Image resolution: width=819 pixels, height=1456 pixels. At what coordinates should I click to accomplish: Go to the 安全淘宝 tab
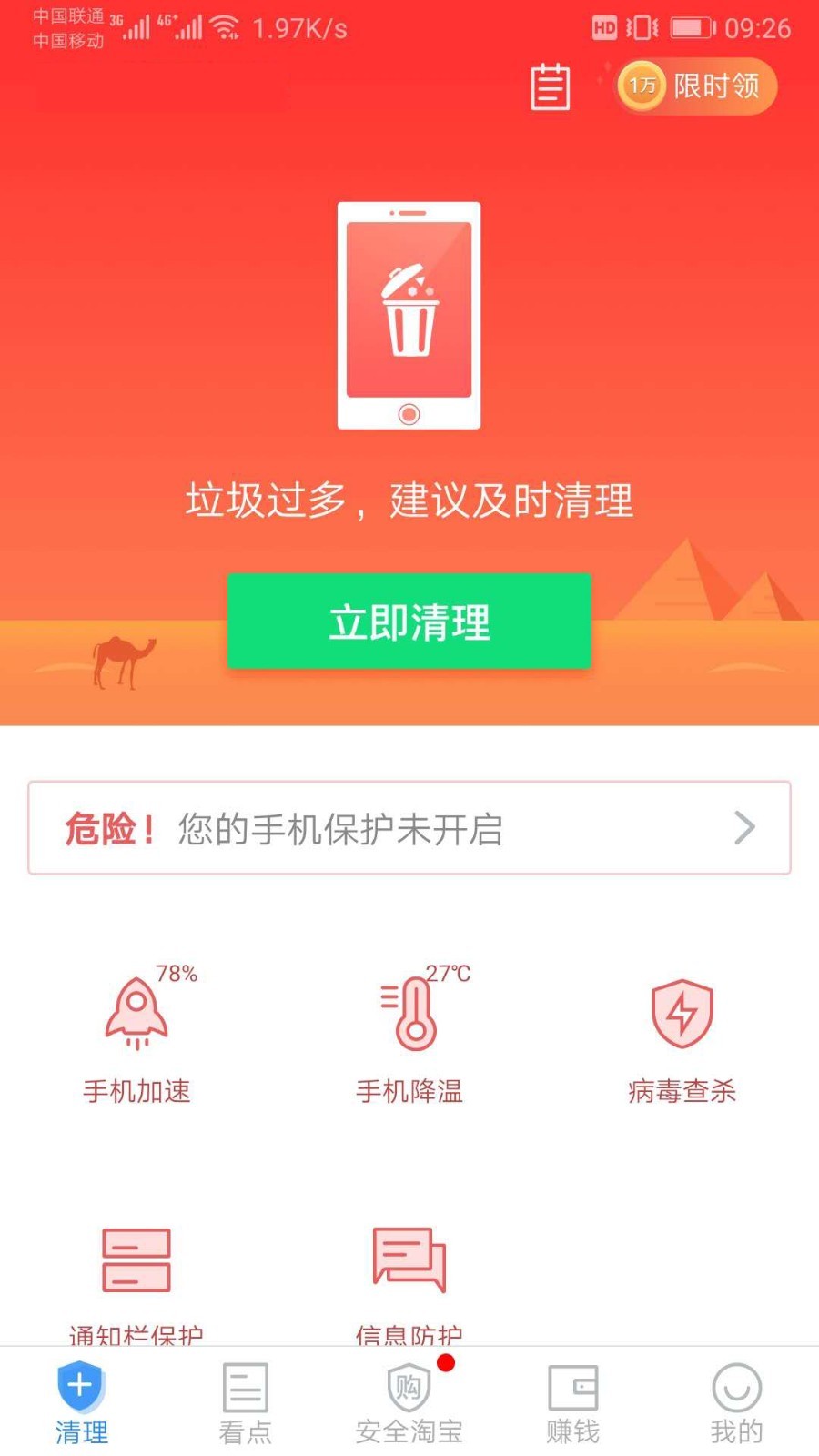click(x=409, y=1403)
